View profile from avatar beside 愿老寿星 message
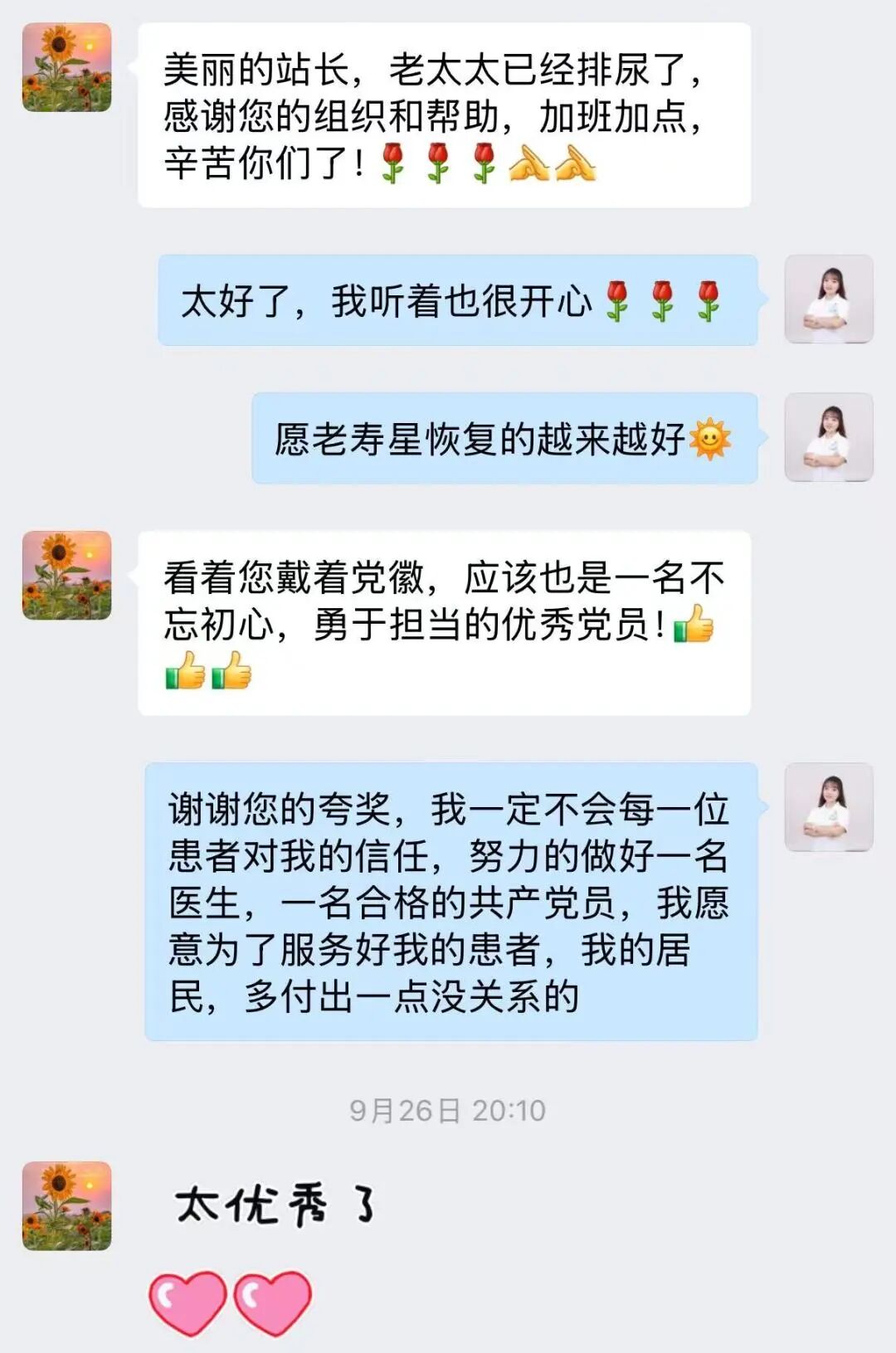The width and height of the screenshot is (896, 1353). 828,438
